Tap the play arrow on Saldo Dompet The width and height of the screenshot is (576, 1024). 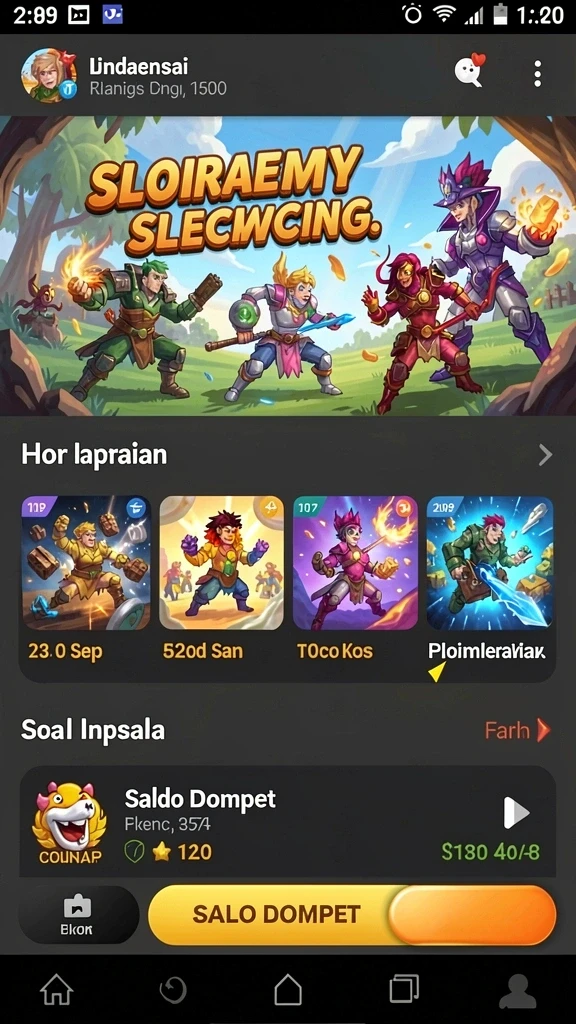[516, 813]
